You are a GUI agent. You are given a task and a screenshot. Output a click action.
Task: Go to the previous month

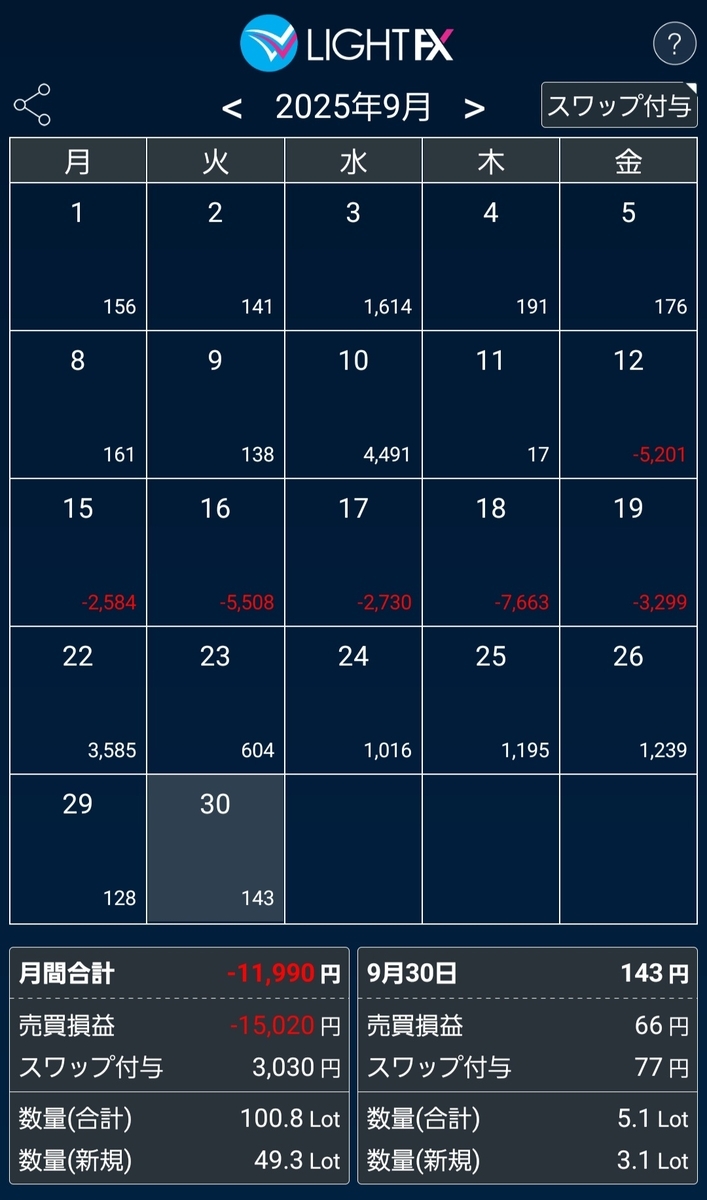(232, 108)
